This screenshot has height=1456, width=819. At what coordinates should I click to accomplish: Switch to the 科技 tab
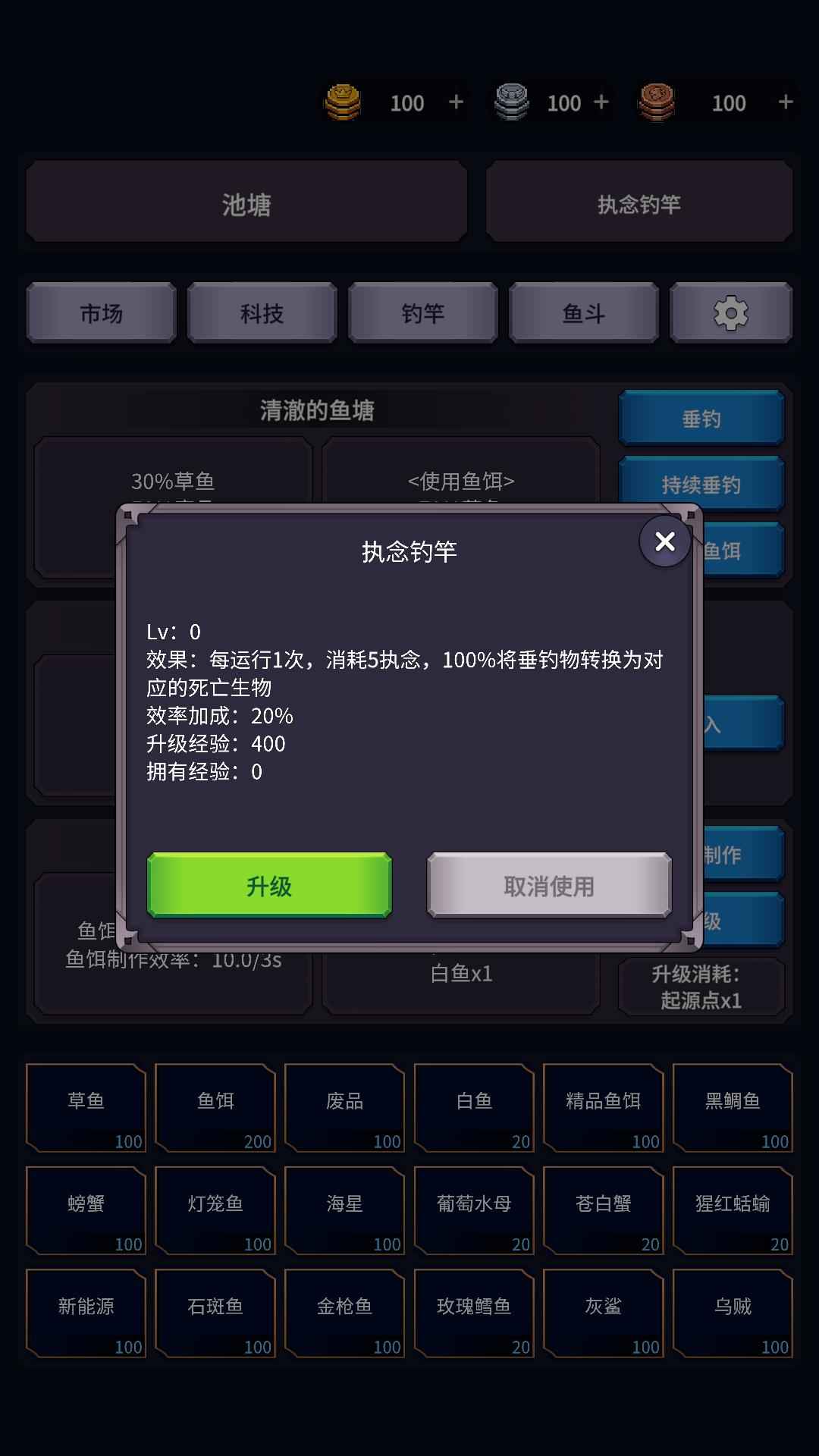tap(262, 313)
